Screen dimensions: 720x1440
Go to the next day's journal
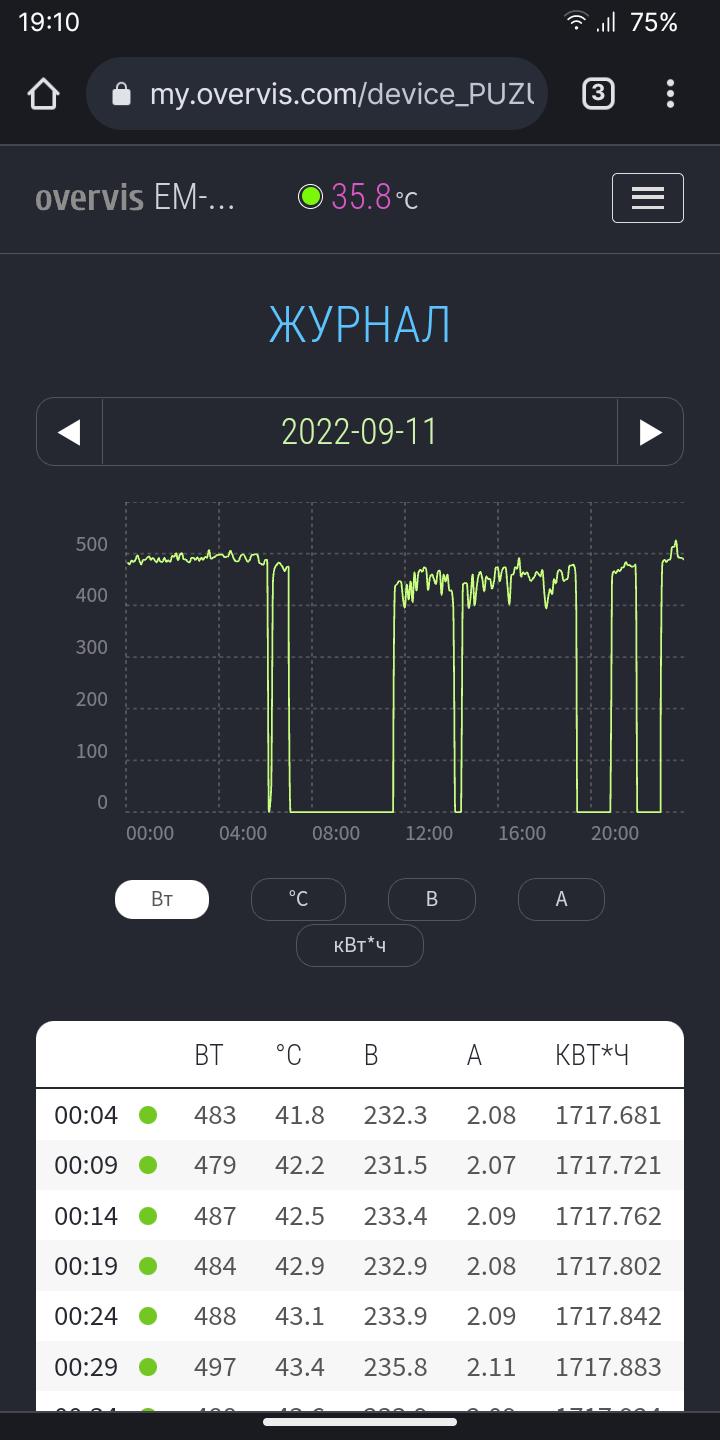tap(651, 432)
